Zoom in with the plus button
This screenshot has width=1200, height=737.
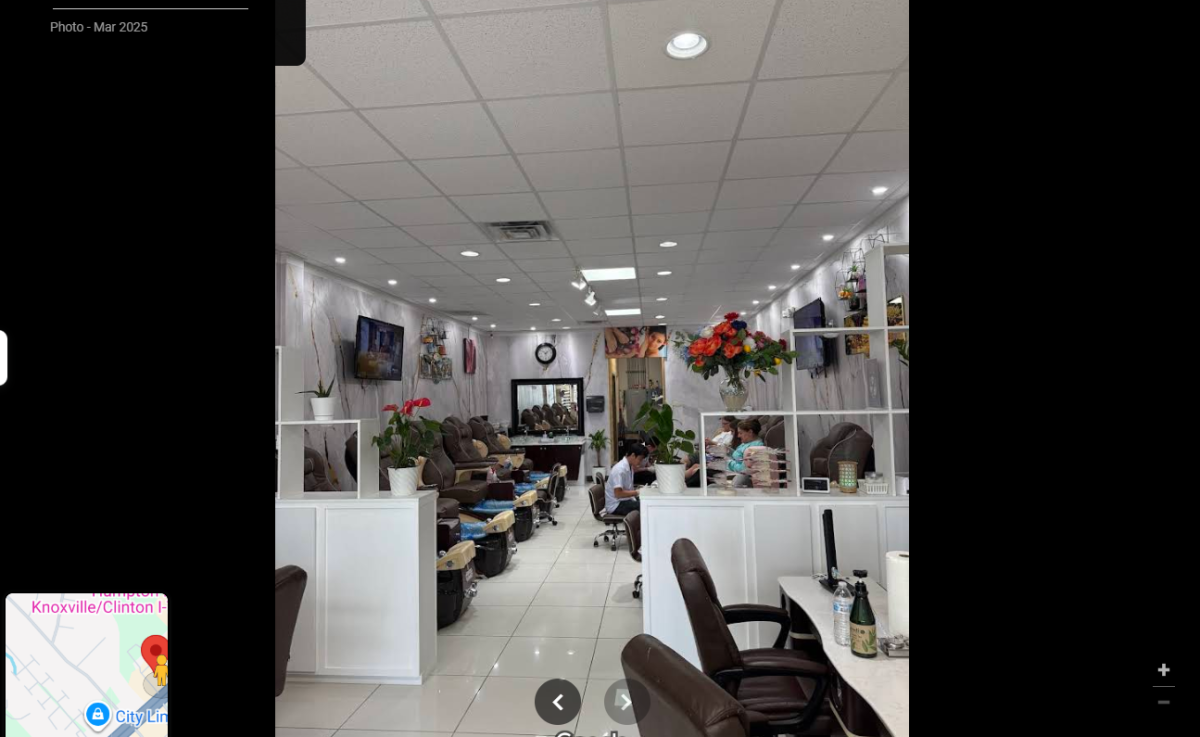[1163, 670]
